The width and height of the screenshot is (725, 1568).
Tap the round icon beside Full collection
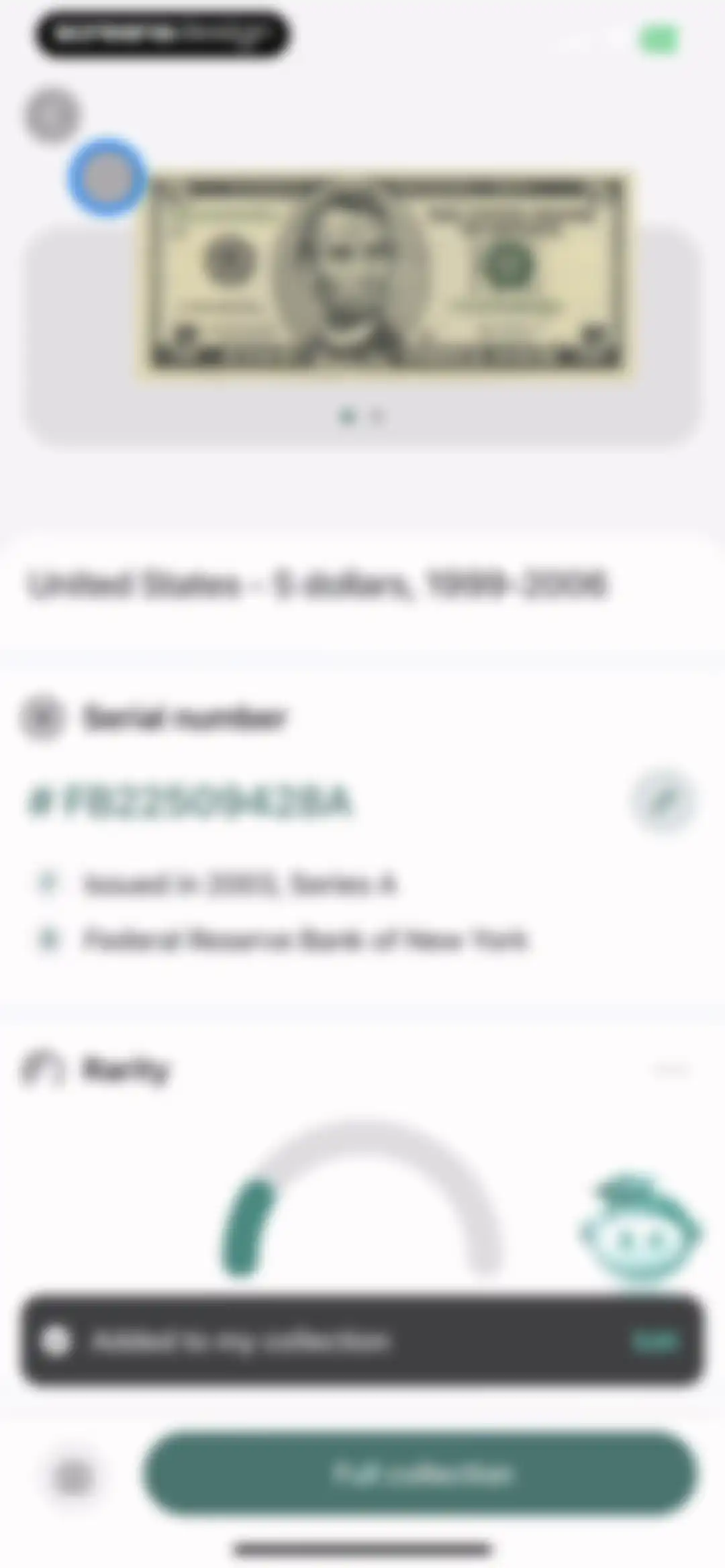[73, 1475]
